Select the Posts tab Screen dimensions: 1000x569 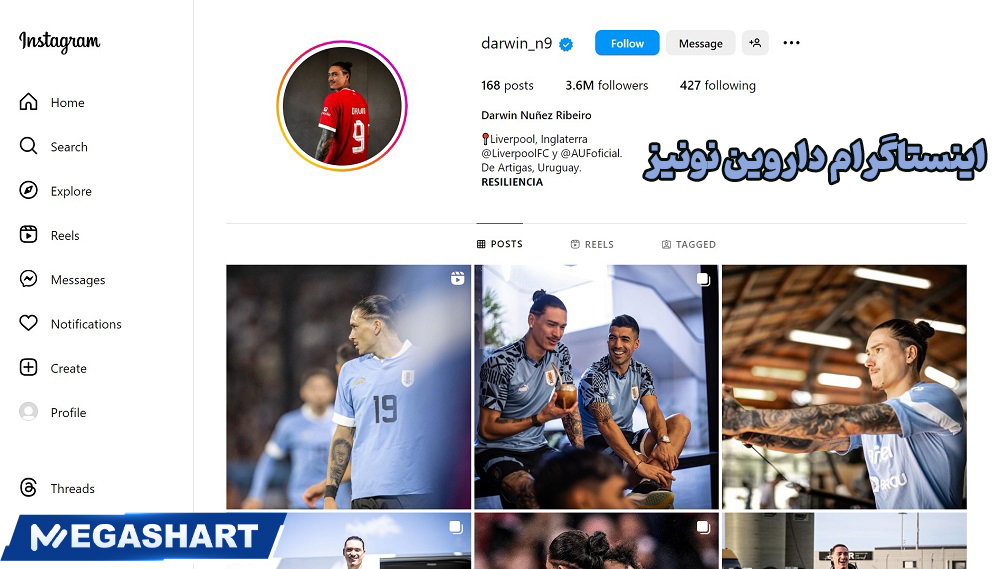click(x=500, y=244)
